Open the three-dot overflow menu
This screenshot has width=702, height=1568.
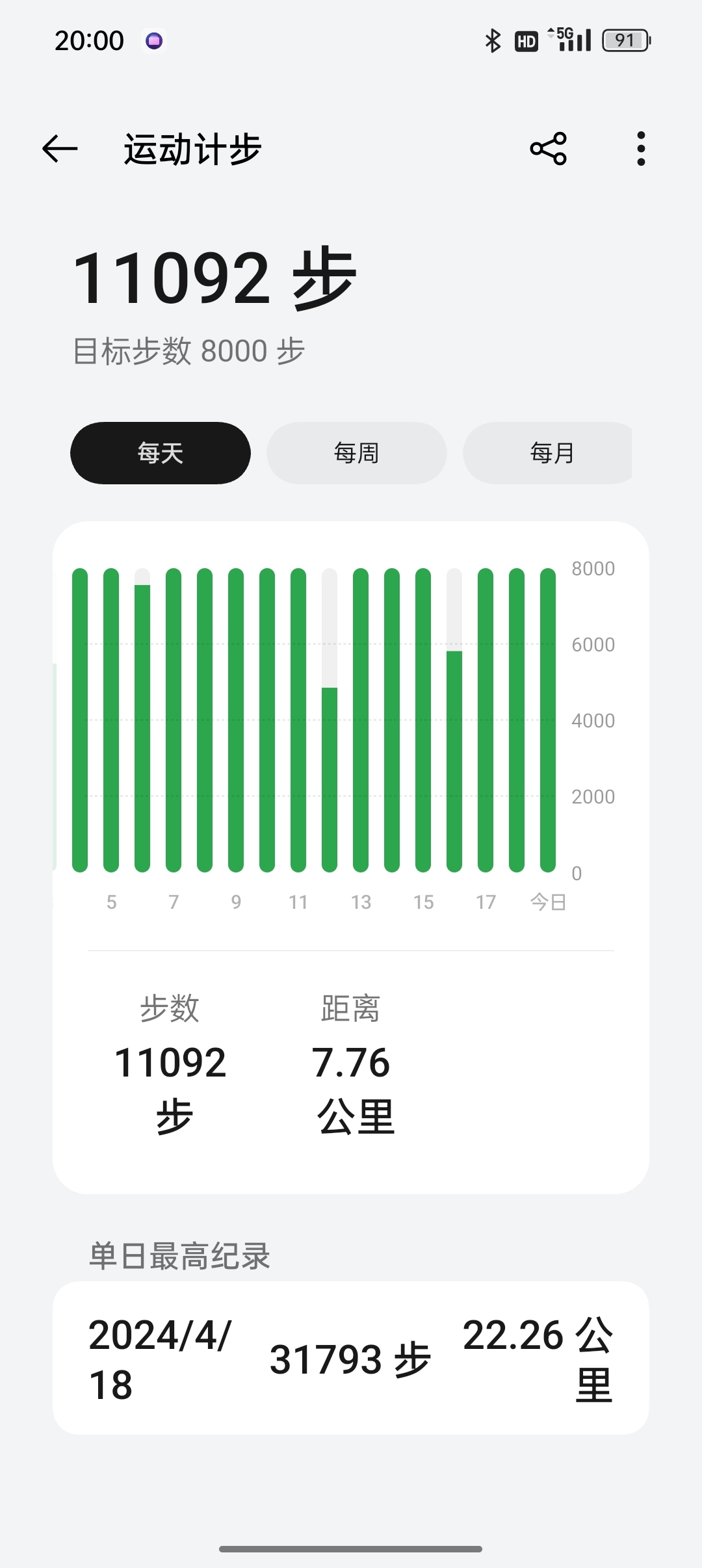[x=641, y=149]
